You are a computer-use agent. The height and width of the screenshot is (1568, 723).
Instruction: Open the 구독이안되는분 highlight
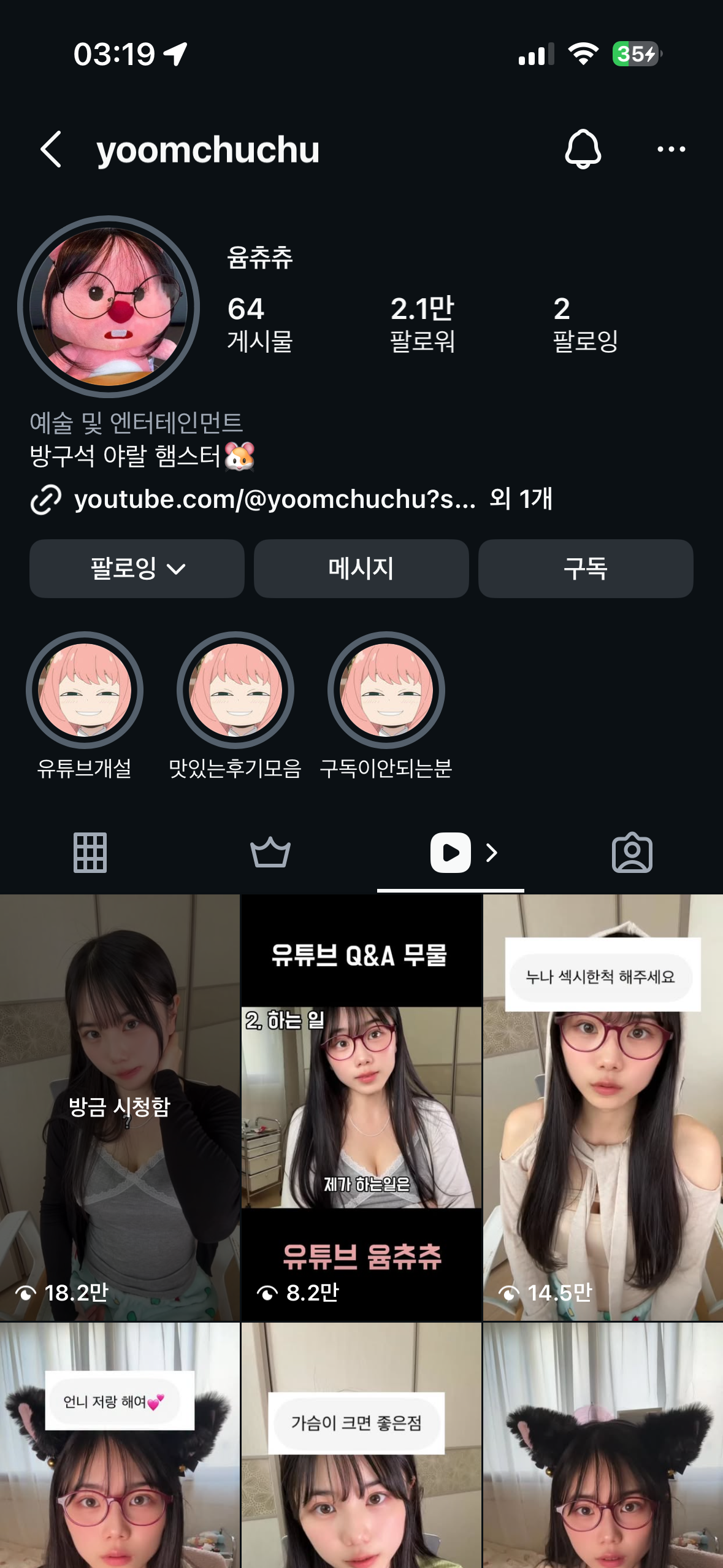click(386, 690)
